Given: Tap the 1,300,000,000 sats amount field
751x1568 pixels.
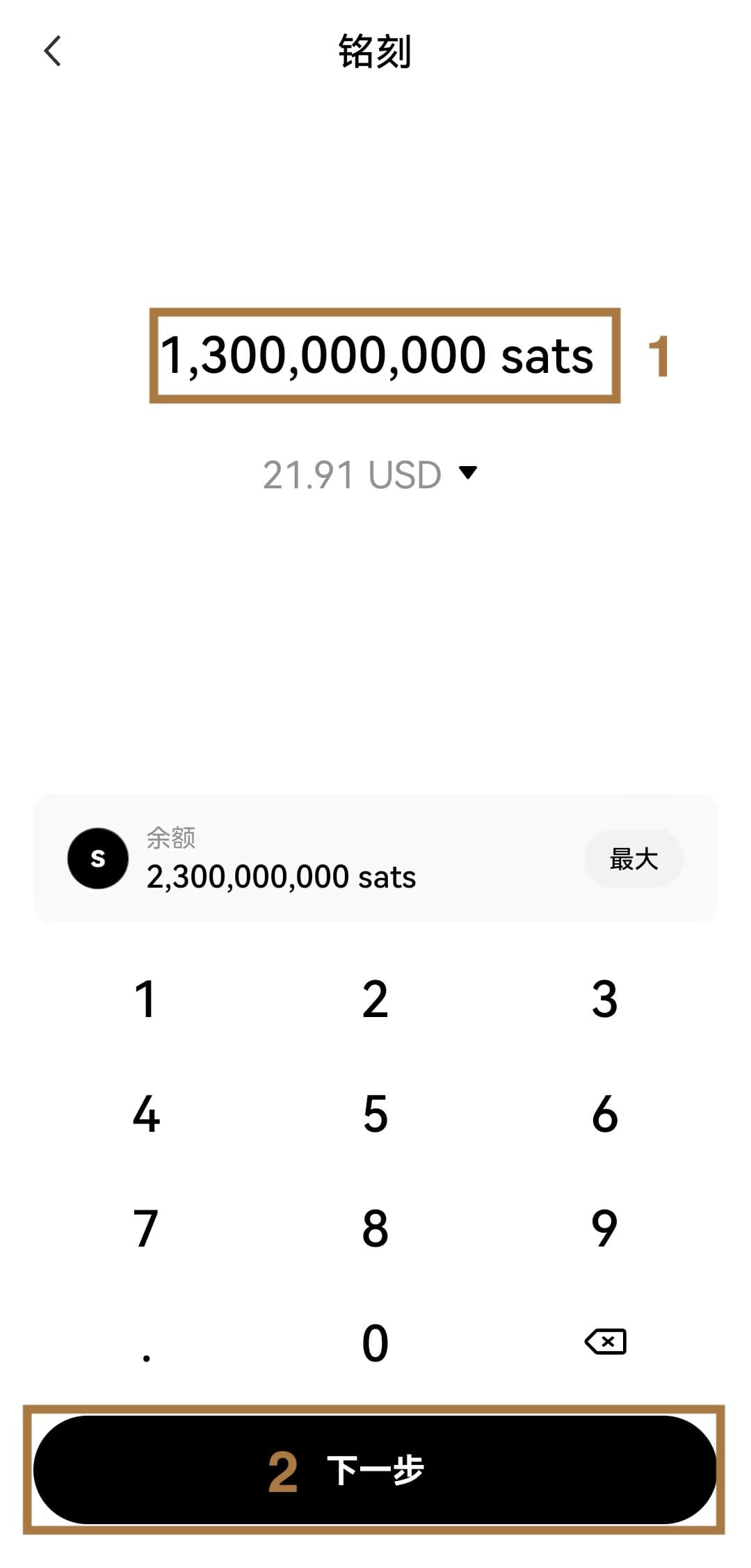Looking at the screenshot, I should click(379, 355).
